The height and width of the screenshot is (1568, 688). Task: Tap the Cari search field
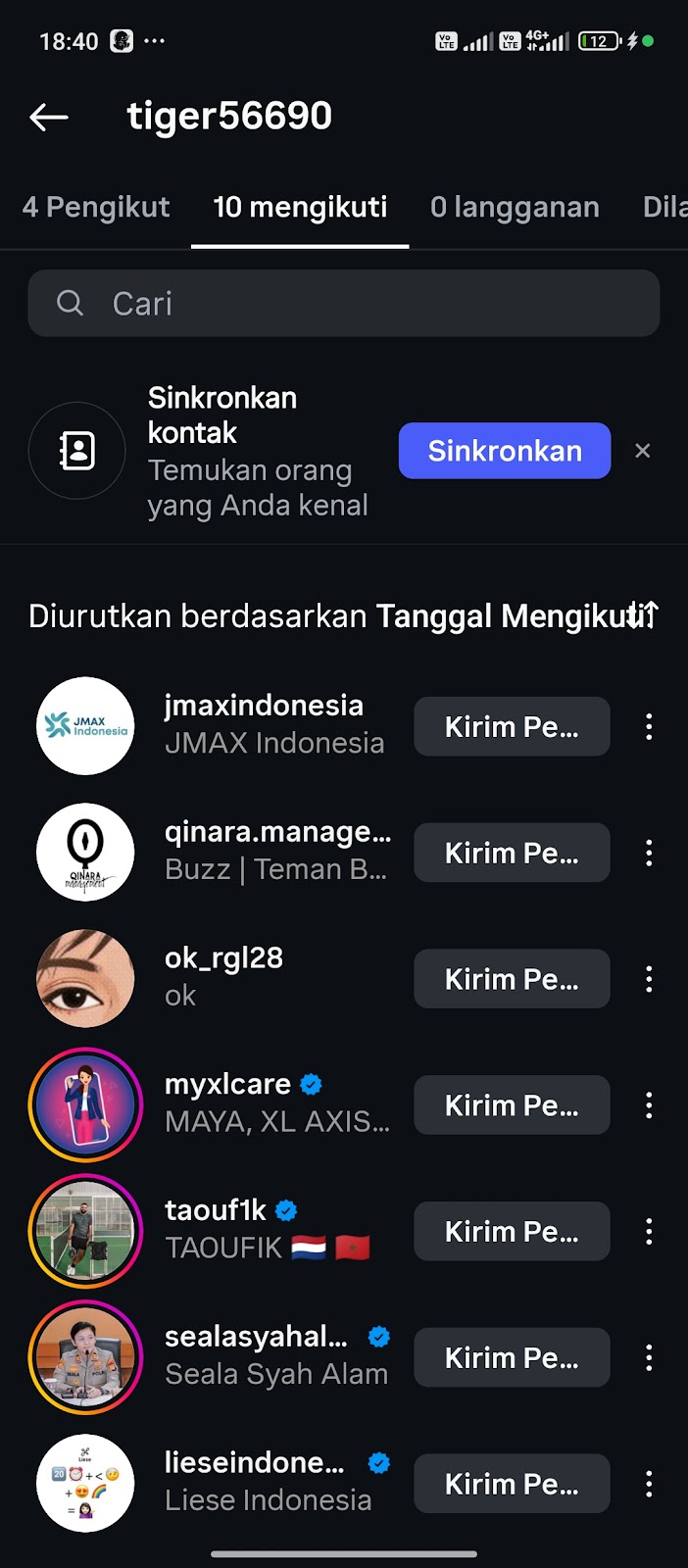pyautogui.click(x=343, y=304)
